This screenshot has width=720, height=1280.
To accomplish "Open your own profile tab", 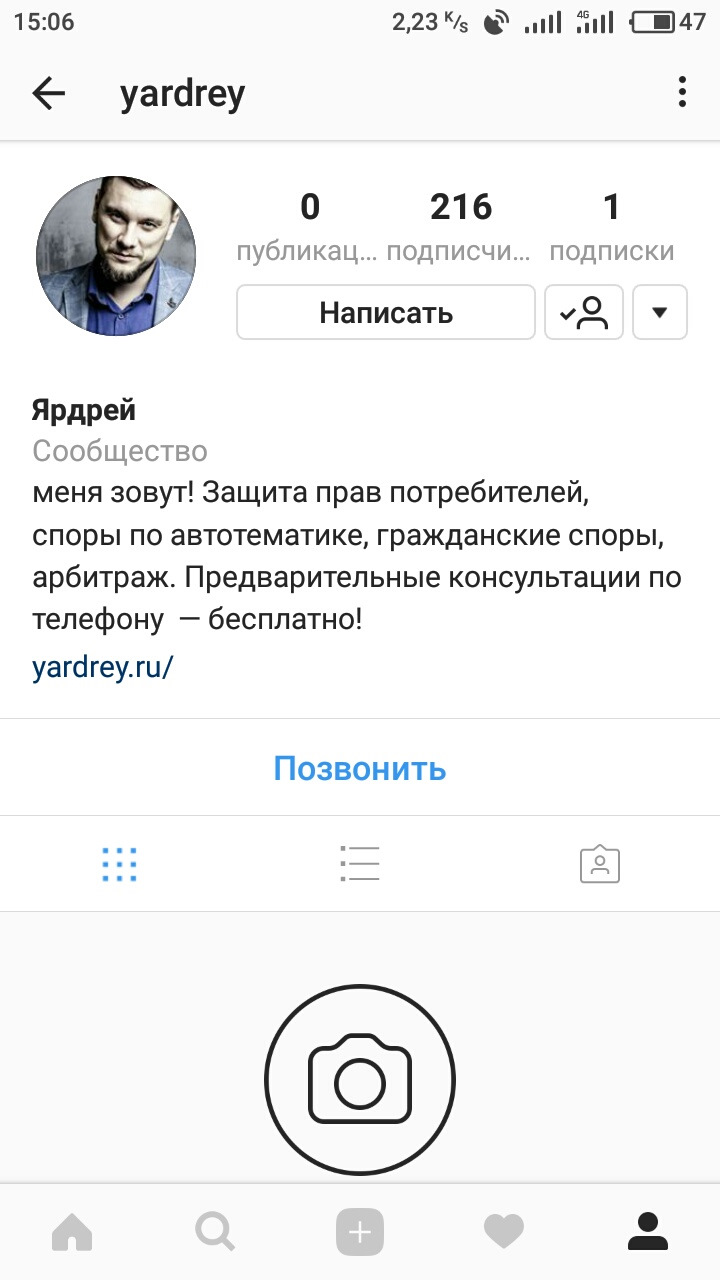I will [x=648, y=1232].
